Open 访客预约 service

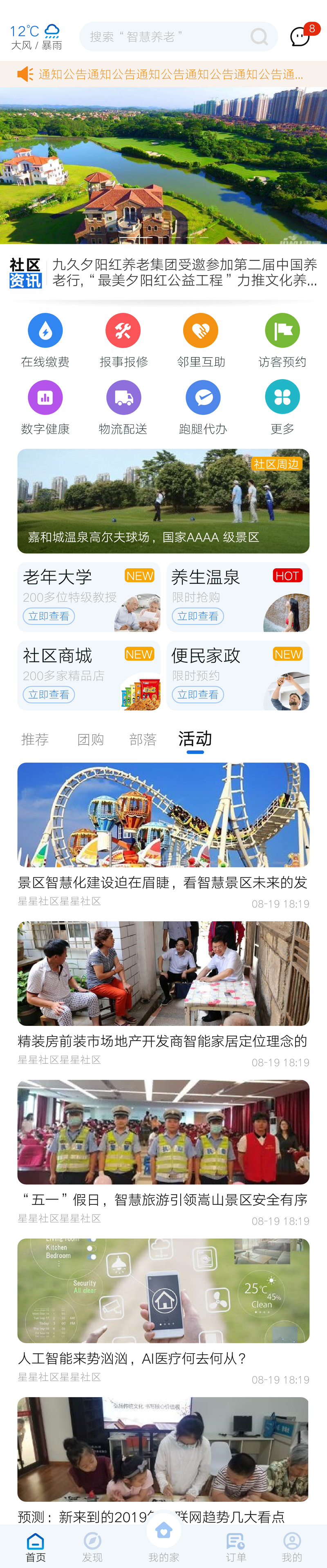(282, 340)
